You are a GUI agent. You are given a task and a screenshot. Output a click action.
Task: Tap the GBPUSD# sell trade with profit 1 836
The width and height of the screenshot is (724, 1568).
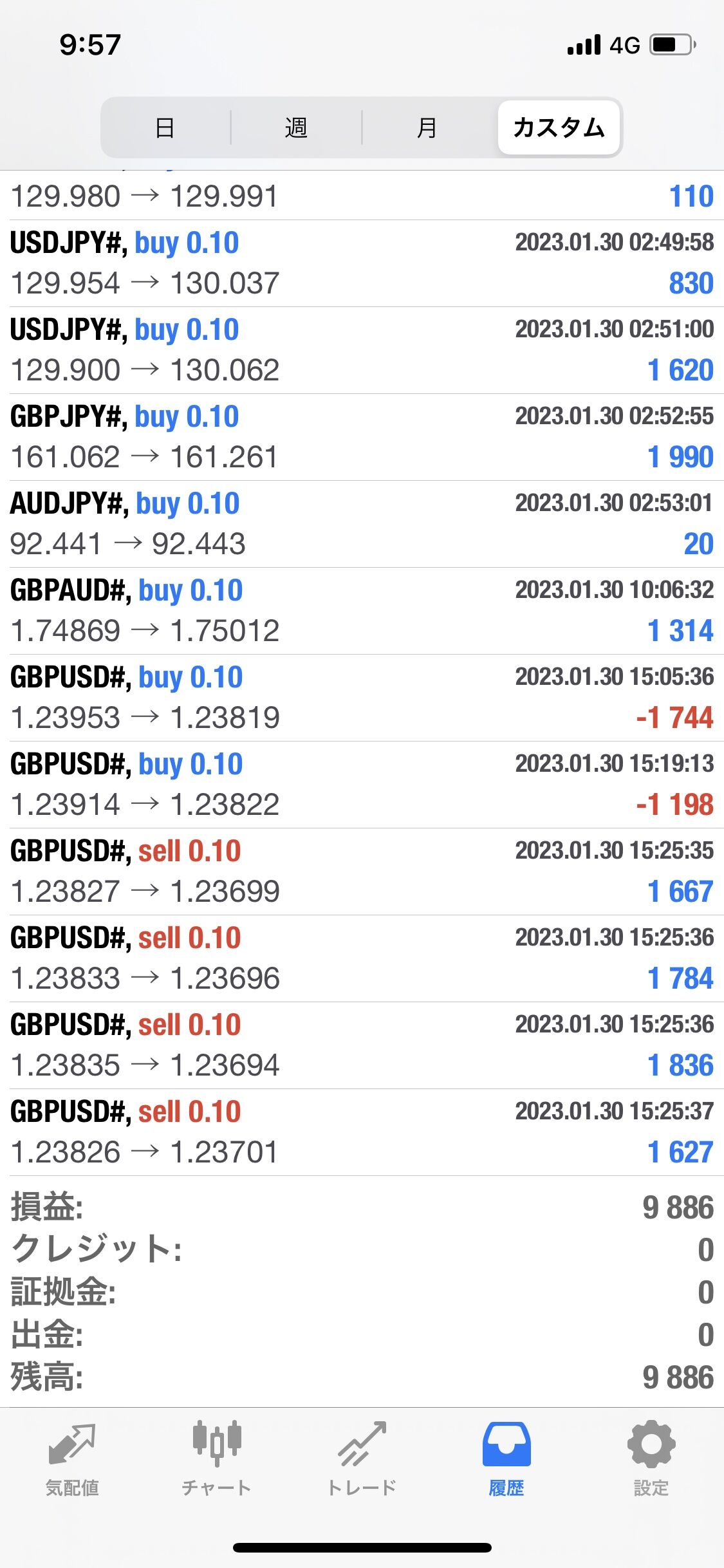click(362, 1045)
